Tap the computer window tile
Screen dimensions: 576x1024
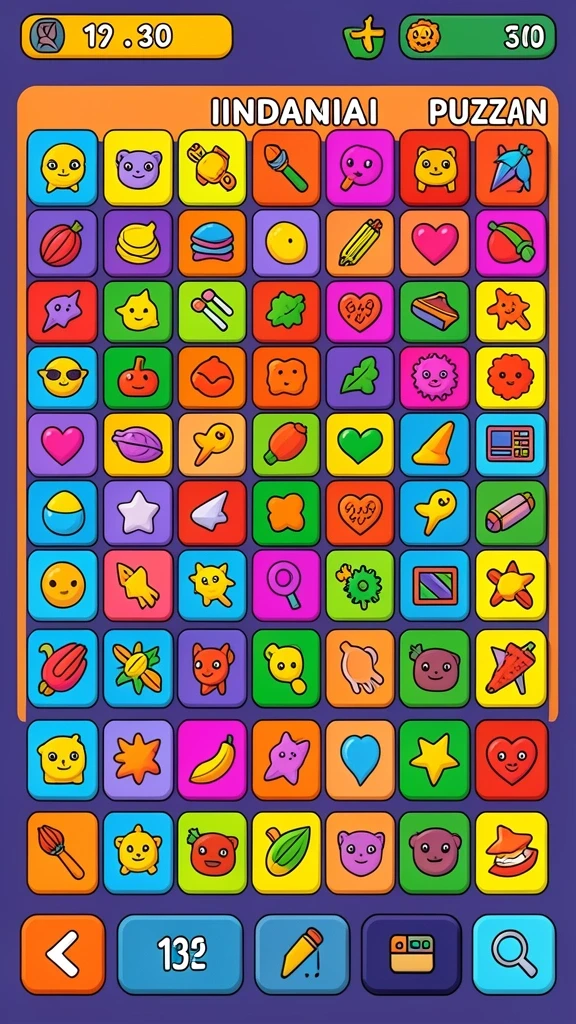click(x=511, y=444)
